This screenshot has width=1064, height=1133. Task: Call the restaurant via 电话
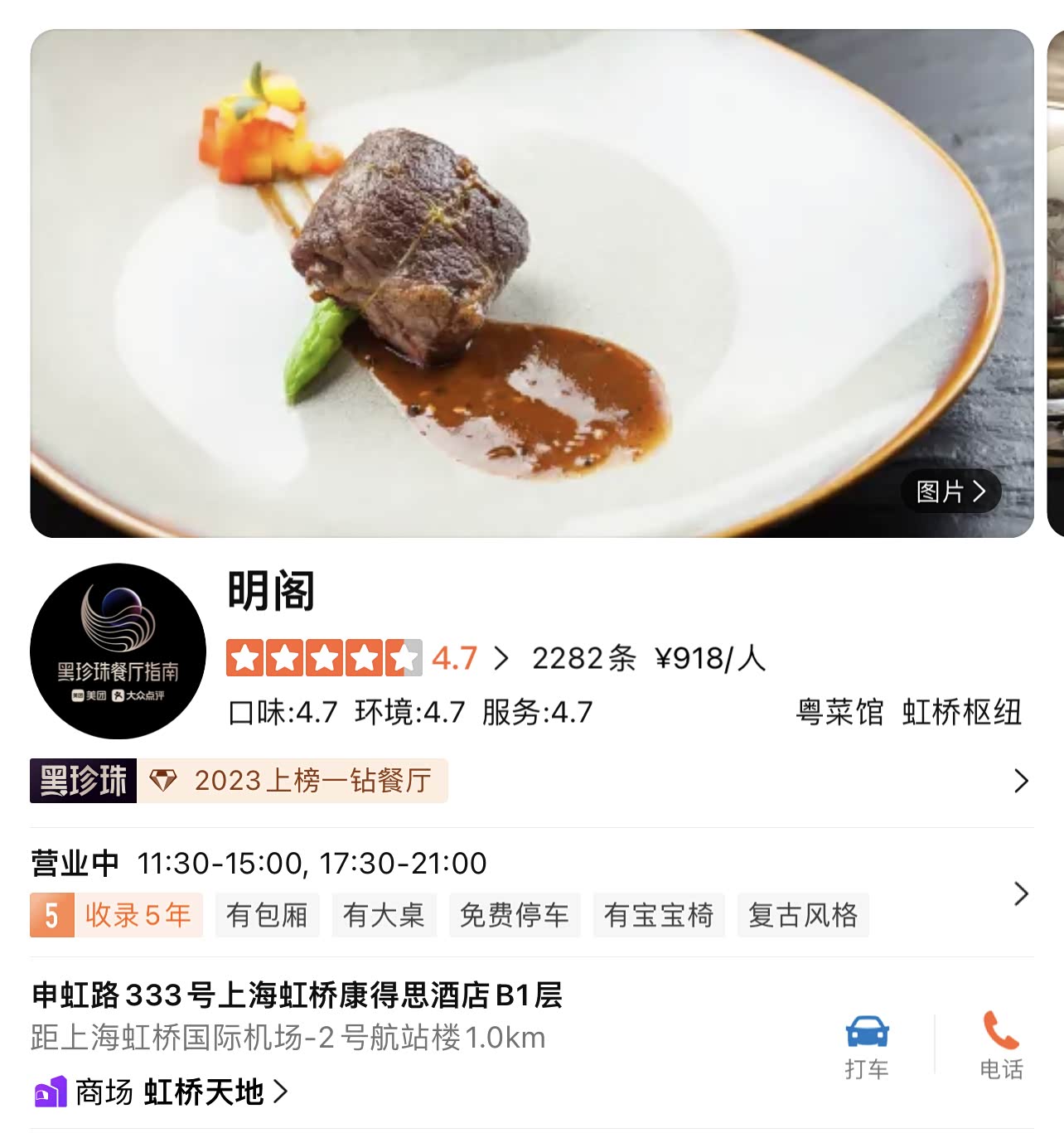click(1001, 1046)
